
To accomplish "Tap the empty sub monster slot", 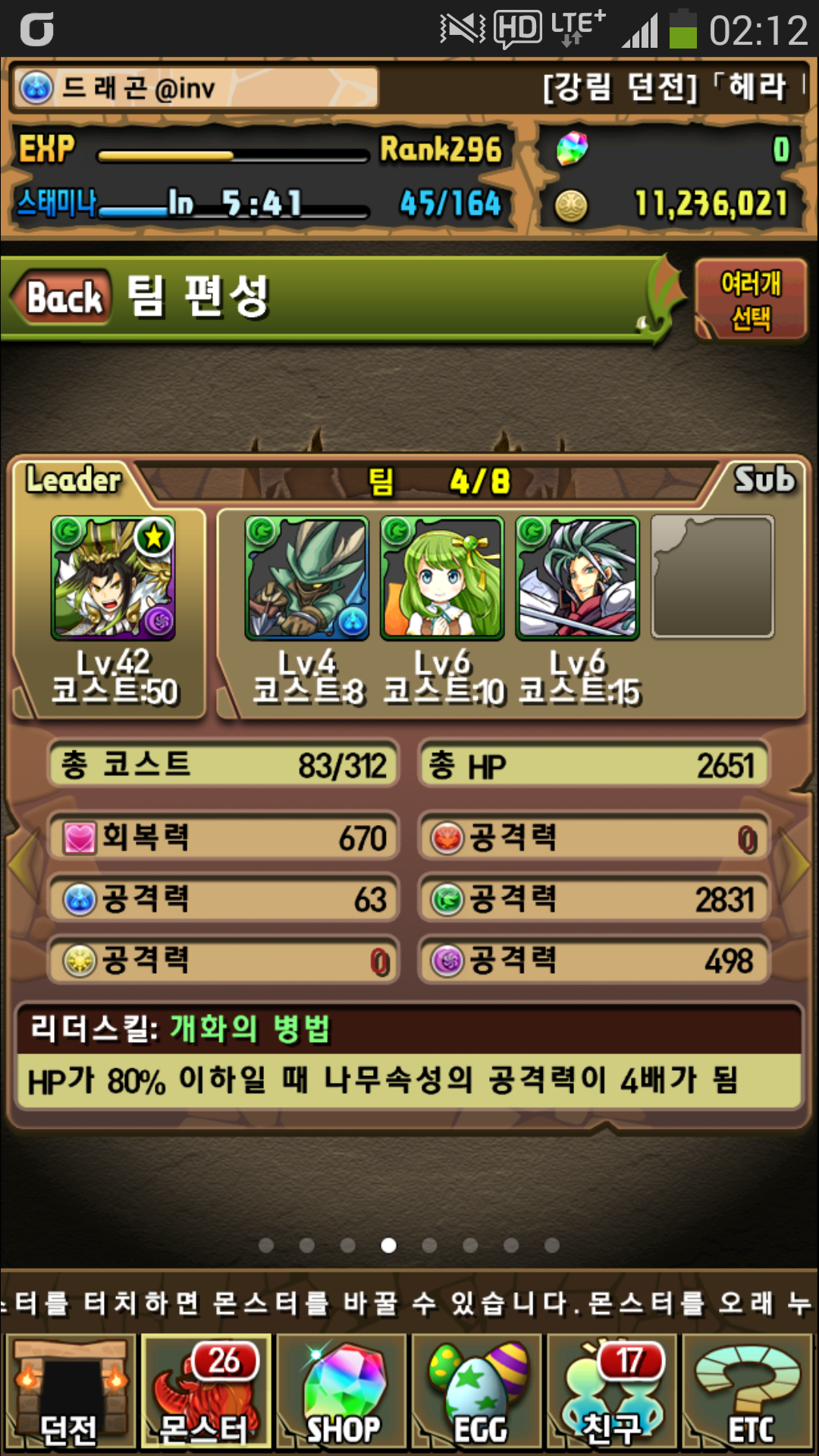I will coord(712,577).
